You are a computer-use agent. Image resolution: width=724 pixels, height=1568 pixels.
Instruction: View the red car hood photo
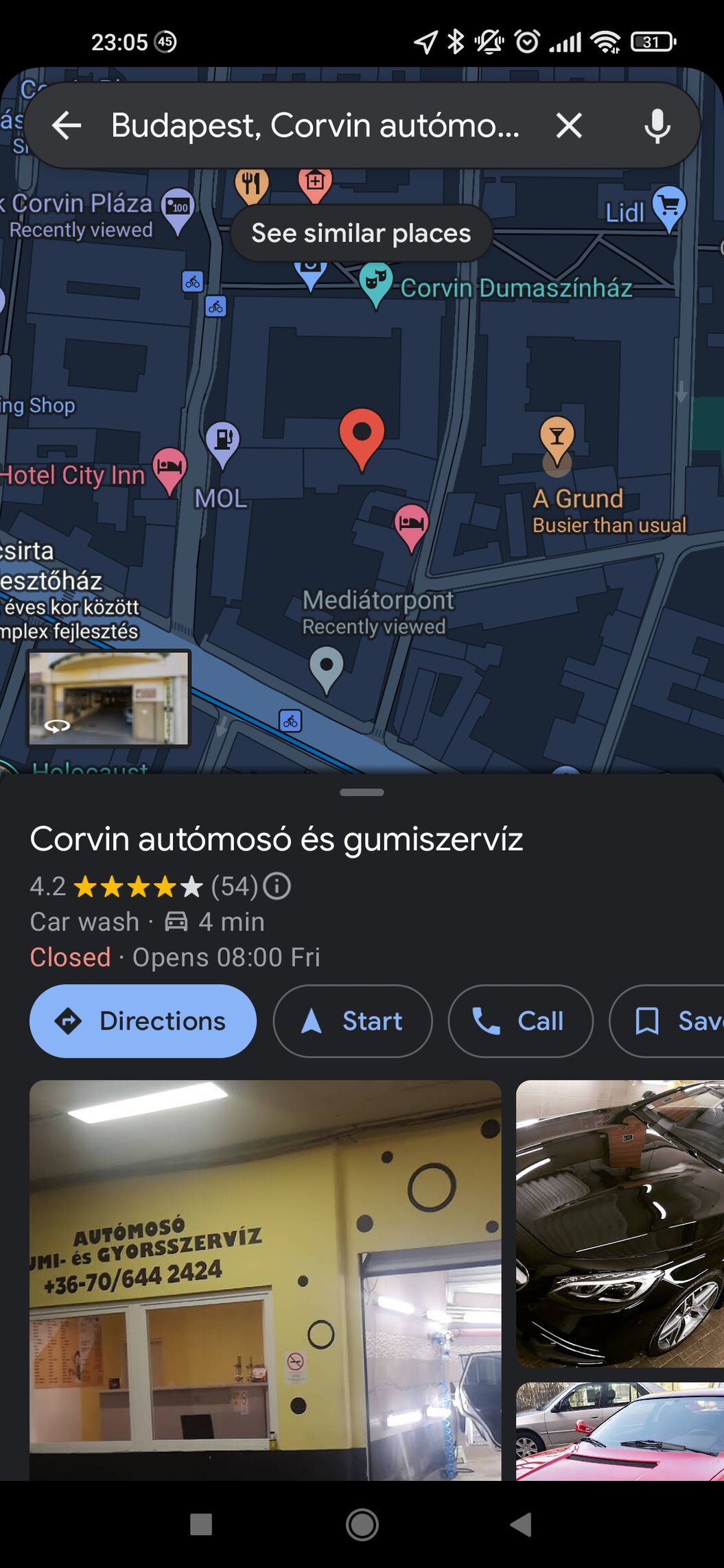click(620, 1430)
